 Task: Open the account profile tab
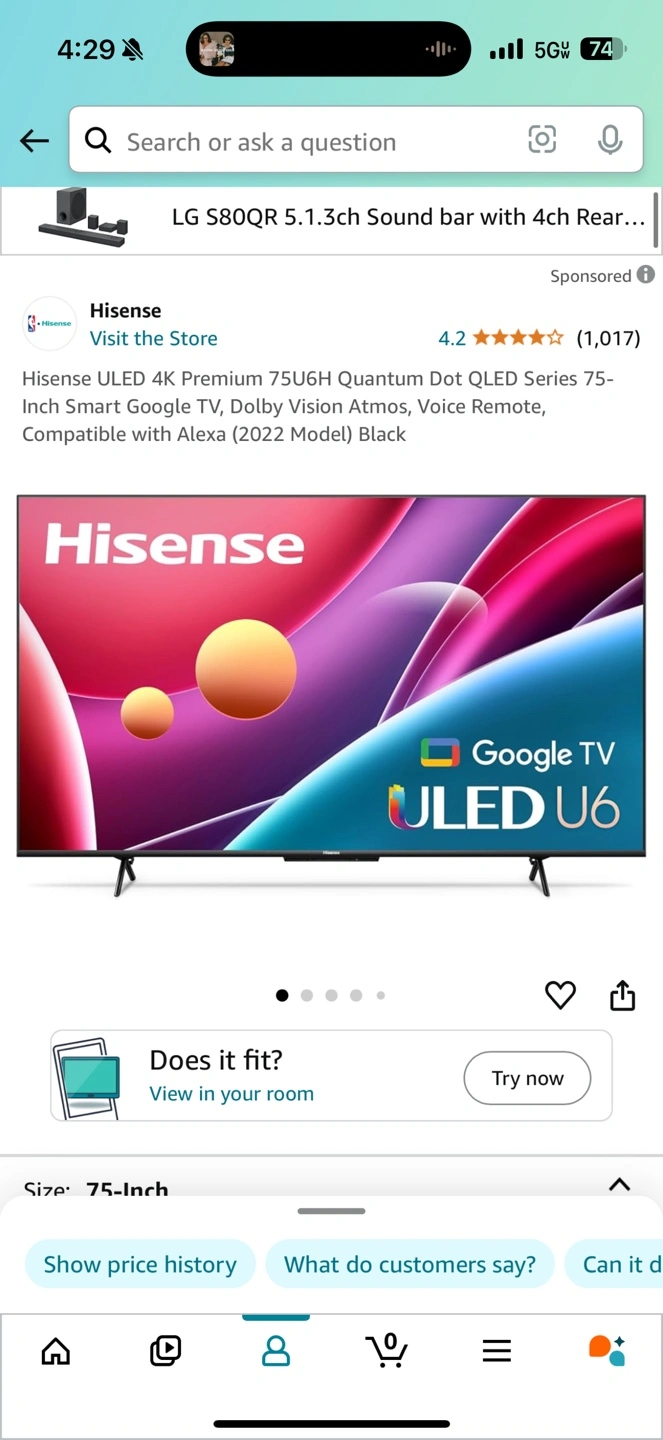(276, 1351)
